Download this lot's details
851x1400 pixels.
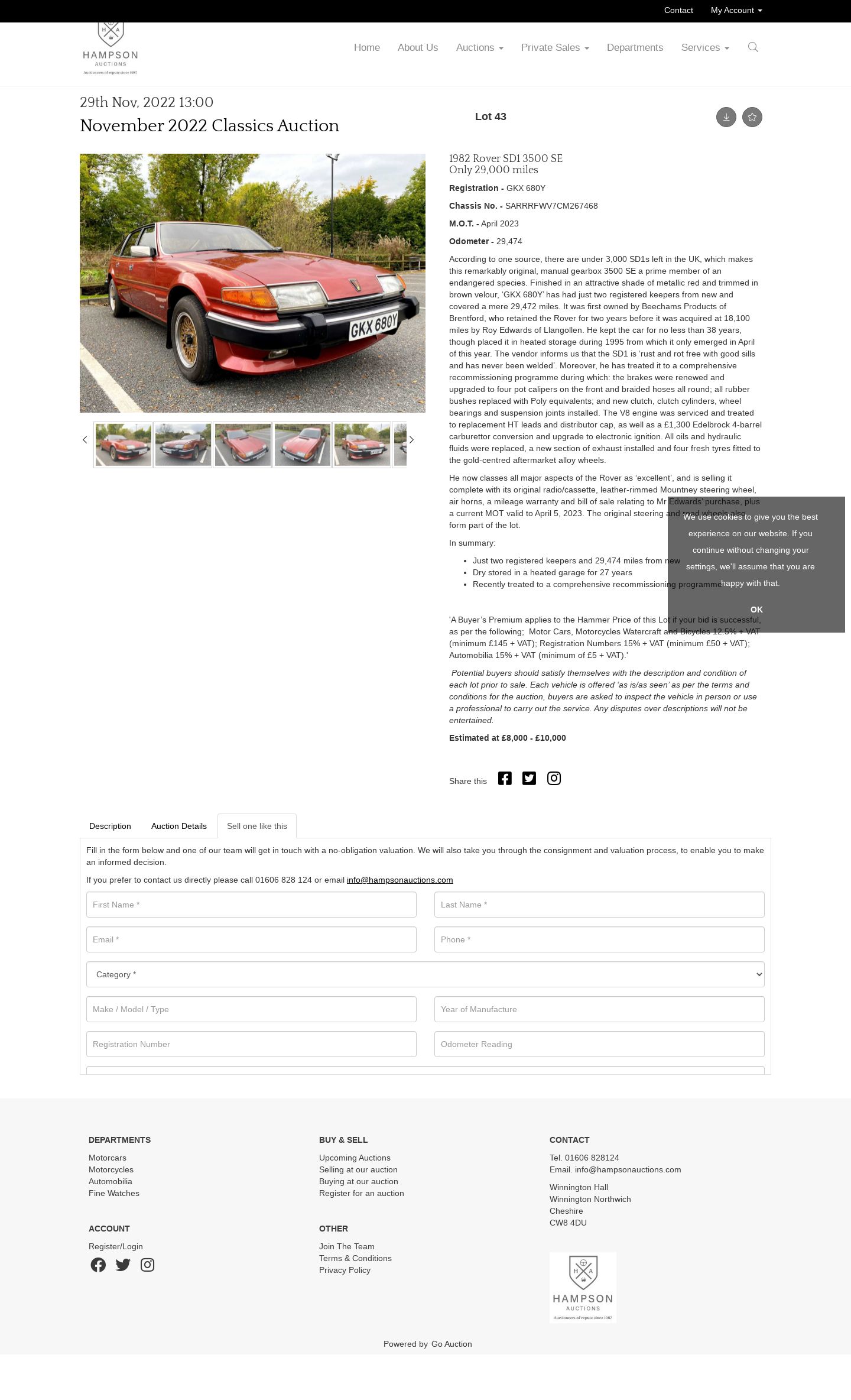click(726, 117)
